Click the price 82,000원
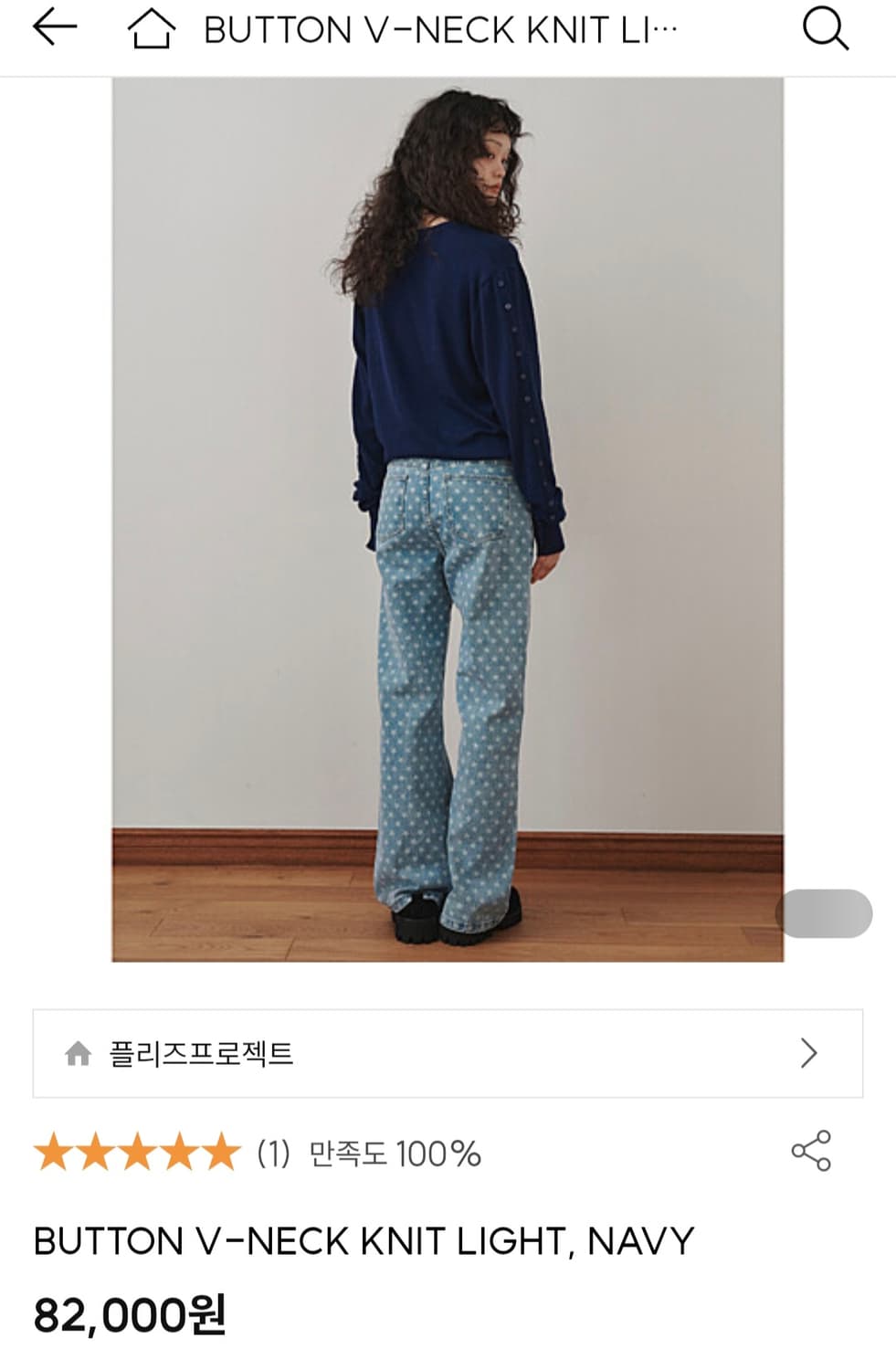Viewport: 896px width, 1370px height. pyautogui.click(x=128, y=1315)
